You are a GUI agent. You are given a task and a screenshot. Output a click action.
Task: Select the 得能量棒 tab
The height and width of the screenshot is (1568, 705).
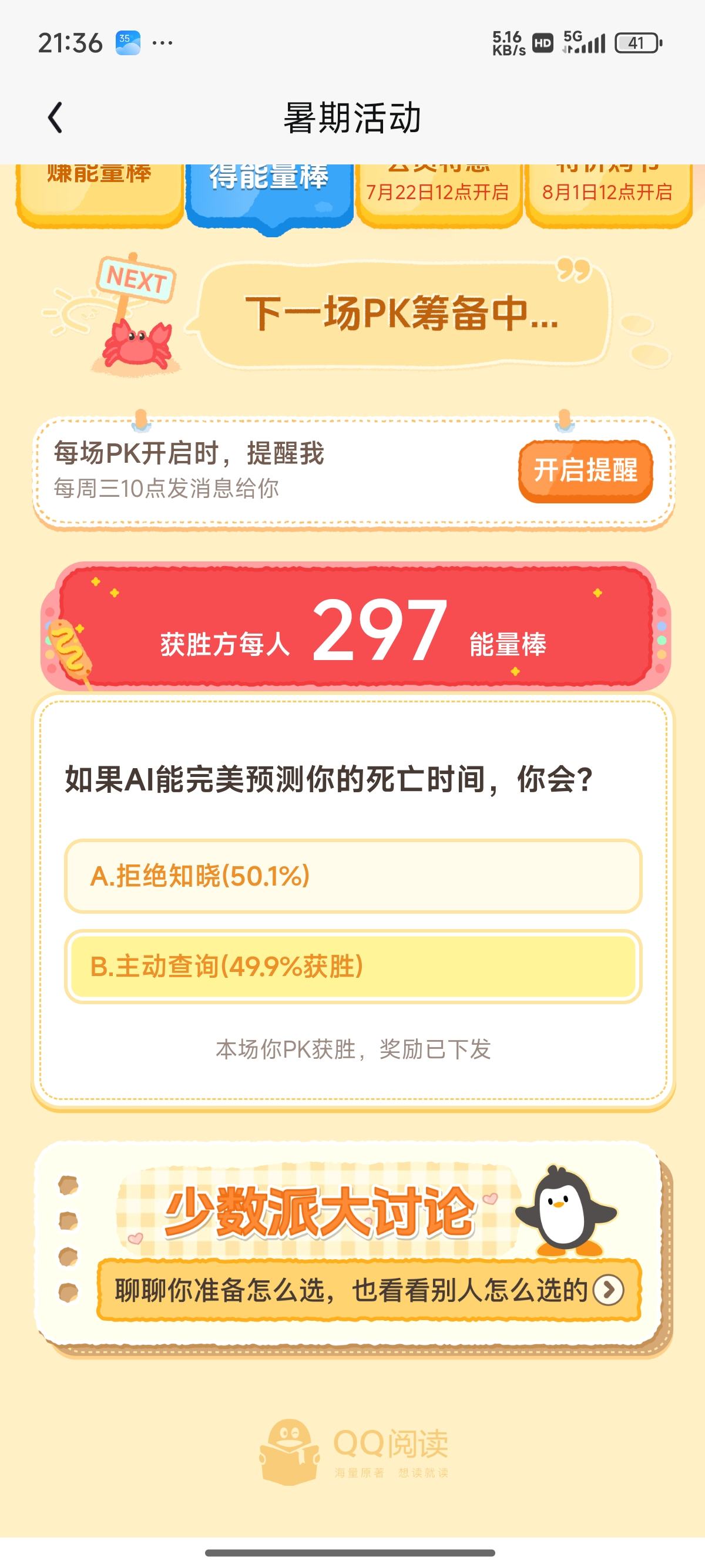pyautogui.click(x=269, y=196)
